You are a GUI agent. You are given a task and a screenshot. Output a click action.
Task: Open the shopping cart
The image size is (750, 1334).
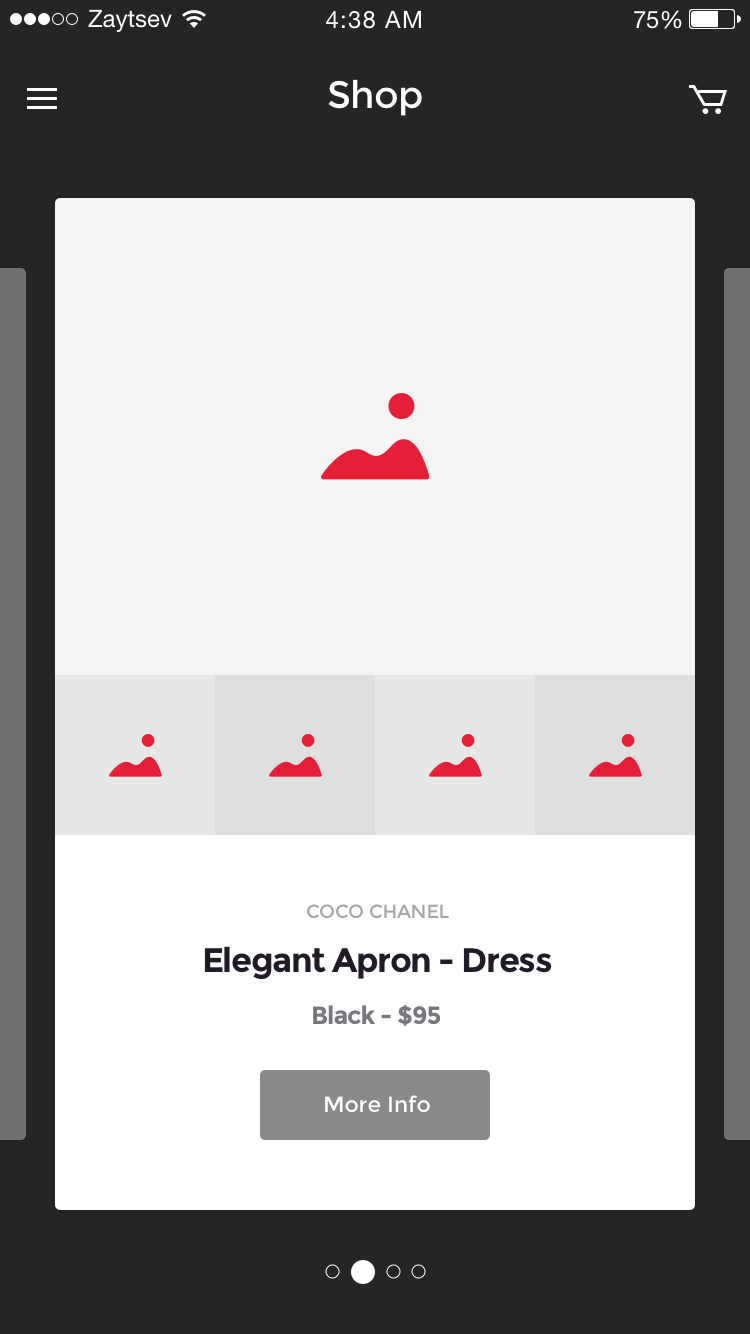tap(708, 99)
